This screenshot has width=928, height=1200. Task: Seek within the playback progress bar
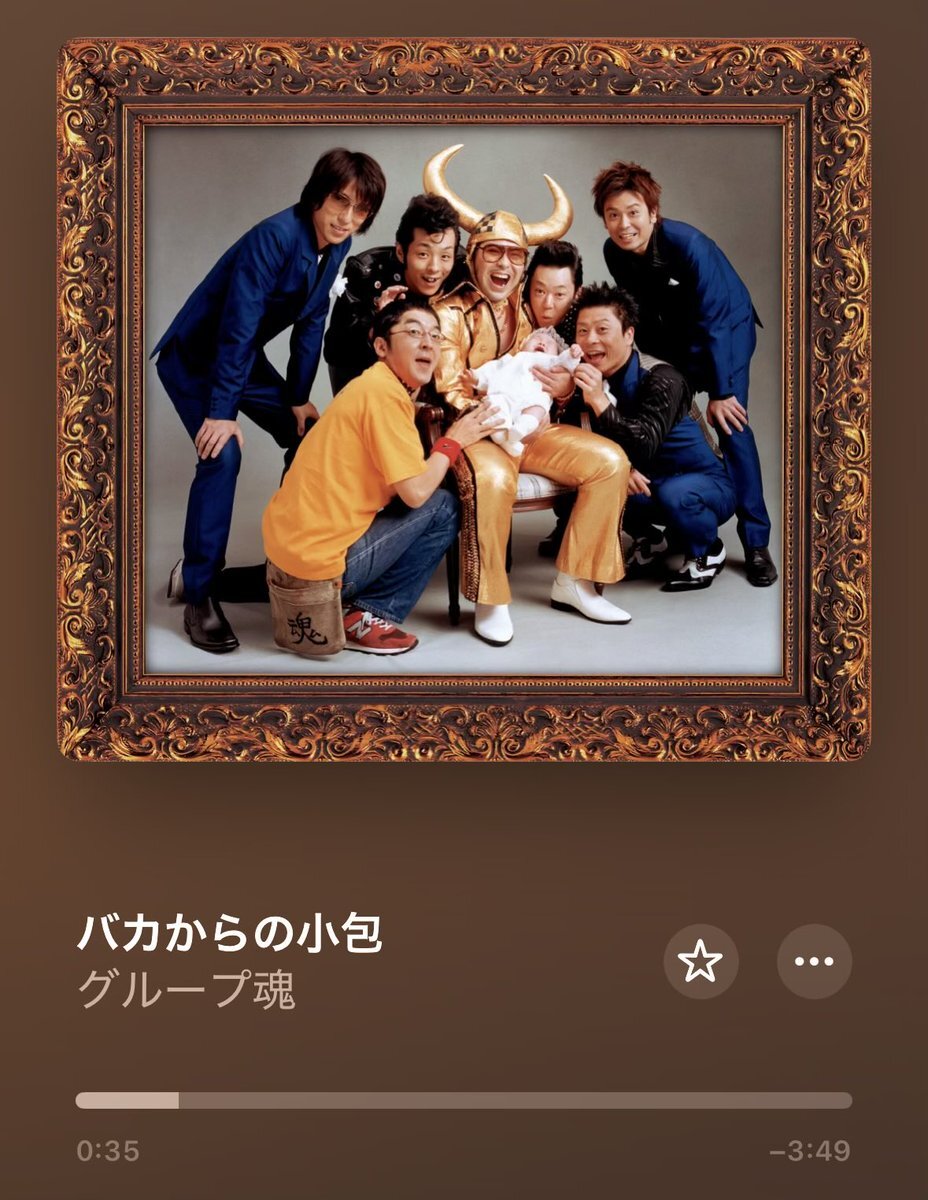point(464,1101)
